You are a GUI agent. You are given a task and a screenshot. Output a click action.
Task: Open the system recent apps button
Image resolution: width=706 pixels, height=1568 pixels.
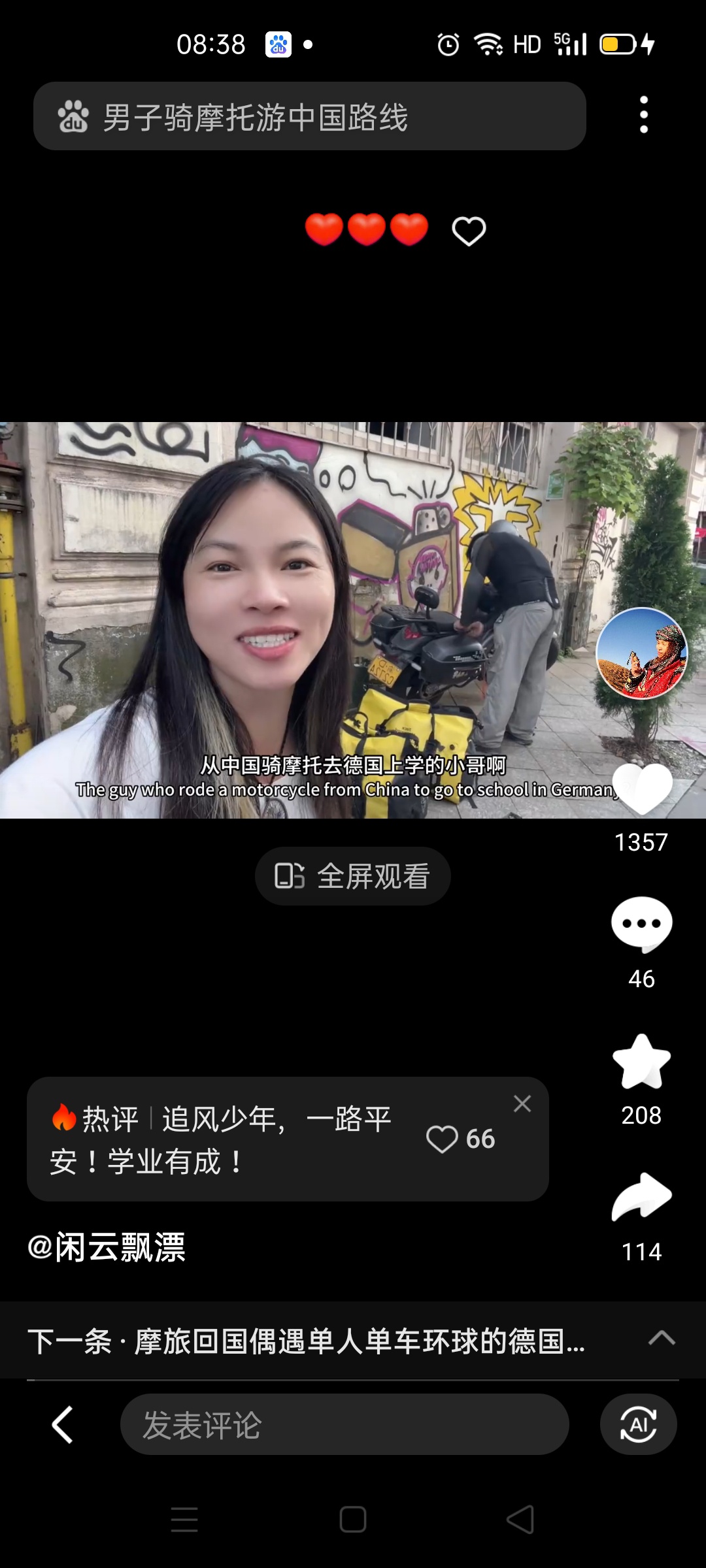coord(184,1520)
